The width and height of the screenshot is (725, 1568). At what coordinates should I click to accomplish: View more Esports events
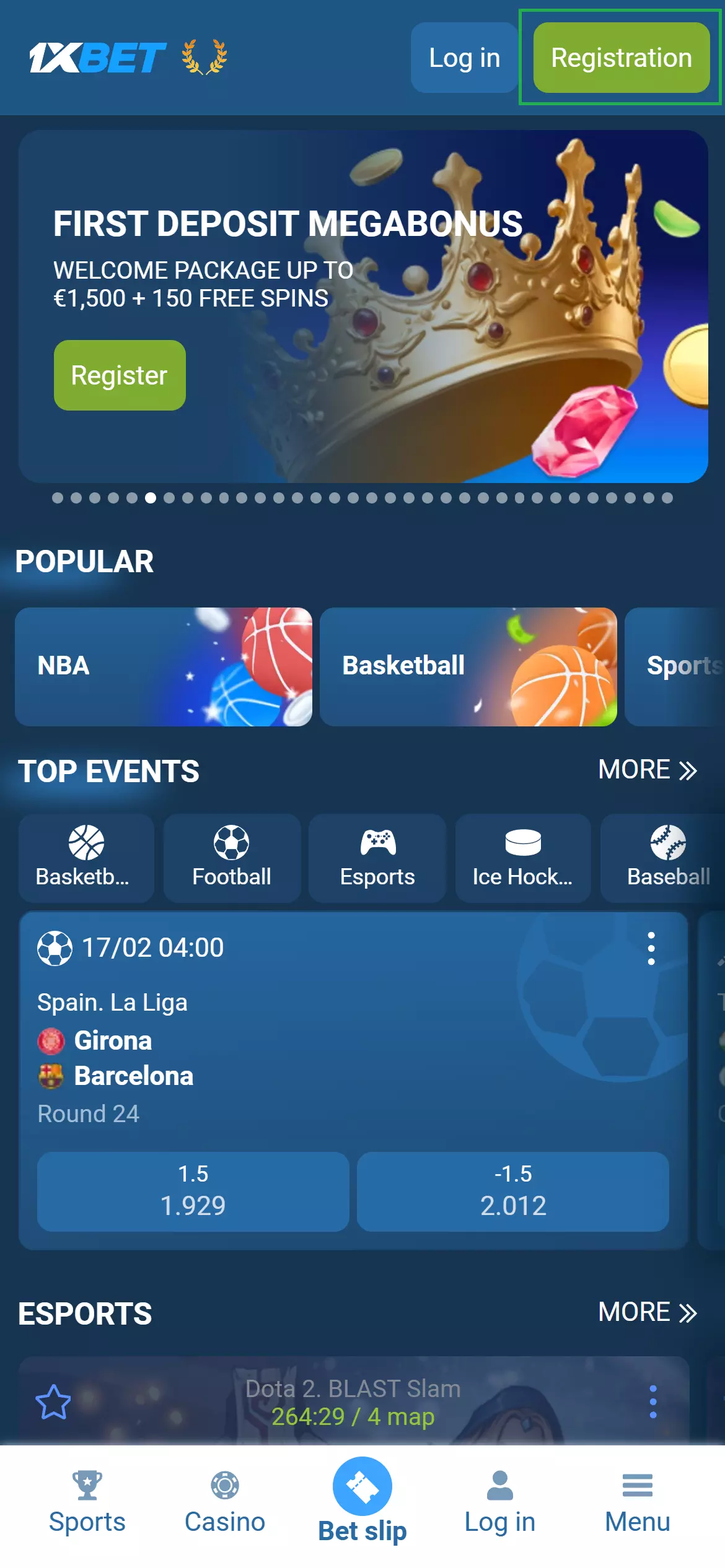coord(647,1312)
